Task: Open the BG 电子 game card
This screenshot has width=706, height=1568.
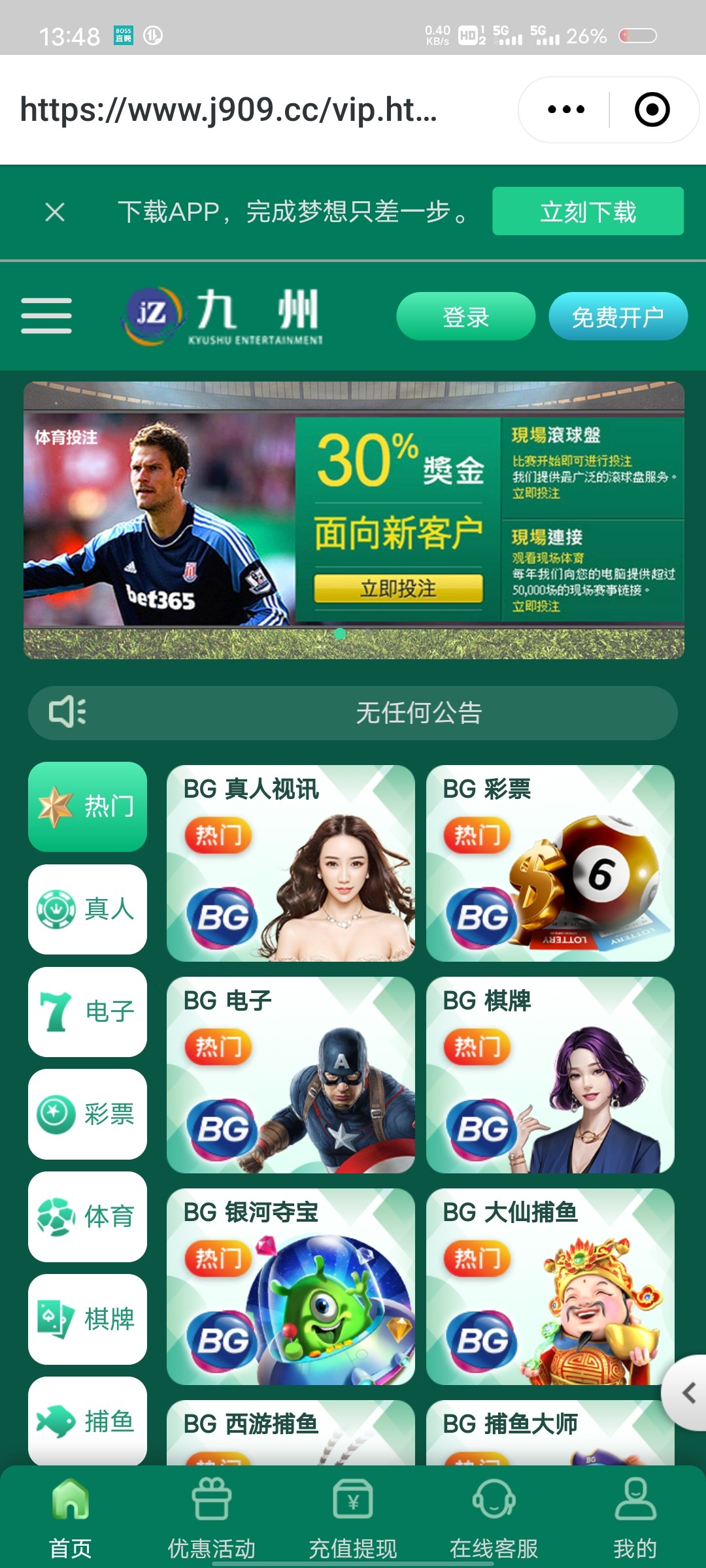Action: [290, 1075]
